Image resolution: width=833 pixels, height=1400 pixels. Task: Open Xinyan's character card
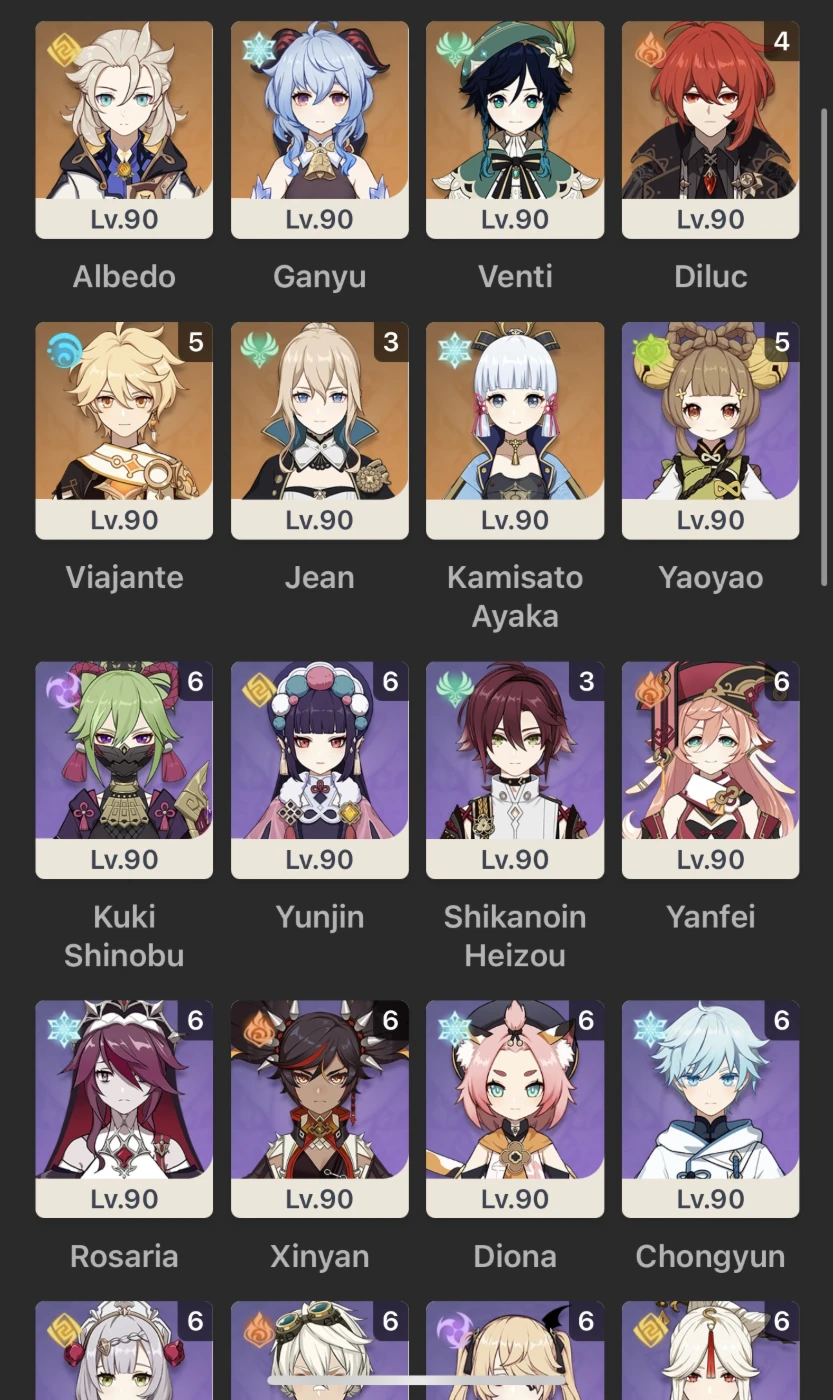[320, 1109]
